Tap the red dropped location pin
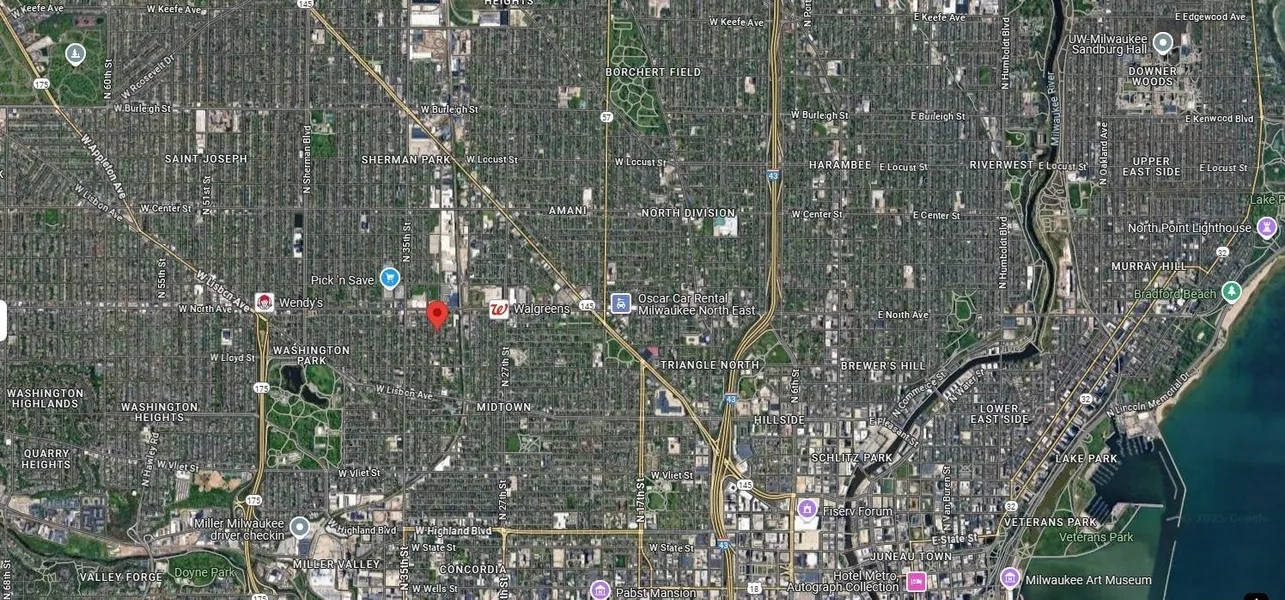This screenshot has height=600, width=1285. point(436,314)
